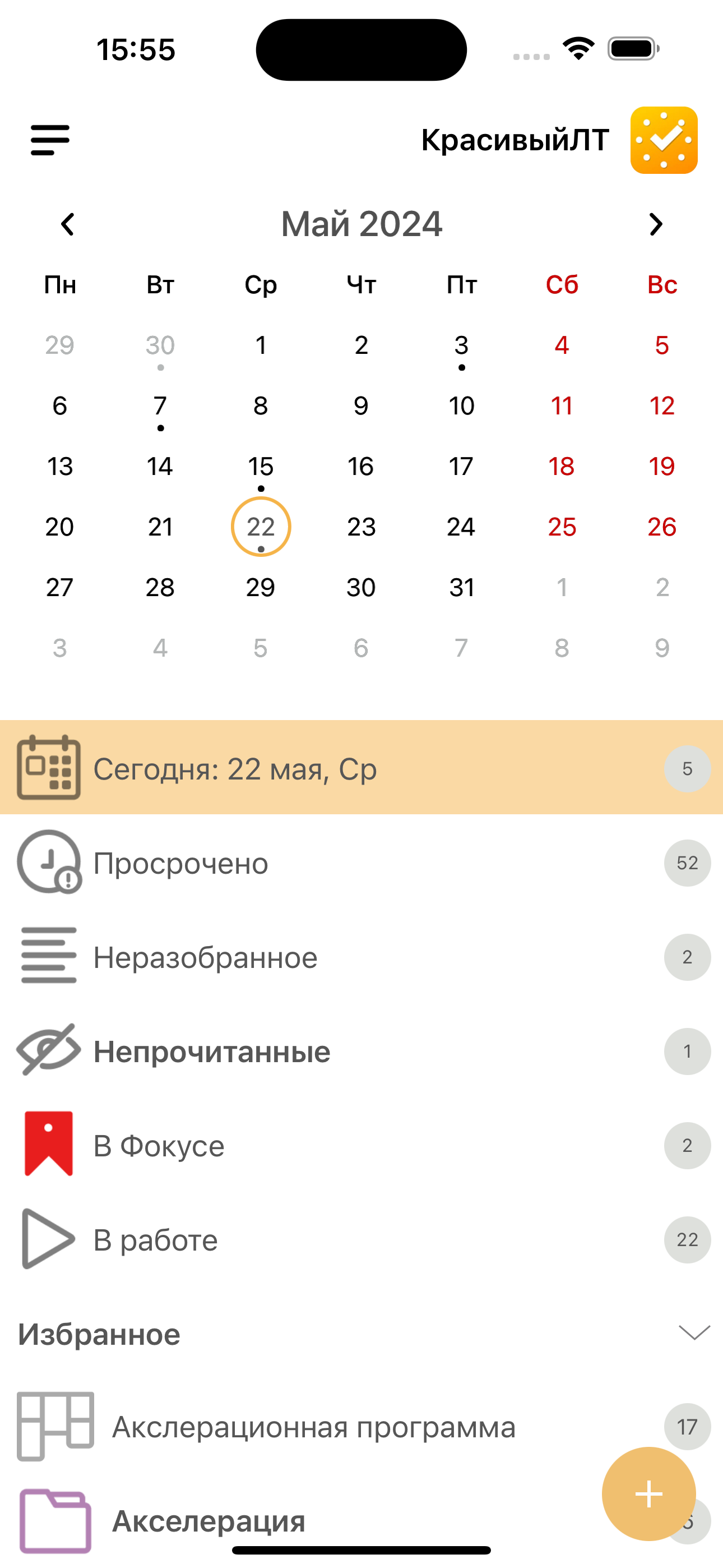723x1568 pixels.
Task: Go to the previous month
Action: (68, 224)
